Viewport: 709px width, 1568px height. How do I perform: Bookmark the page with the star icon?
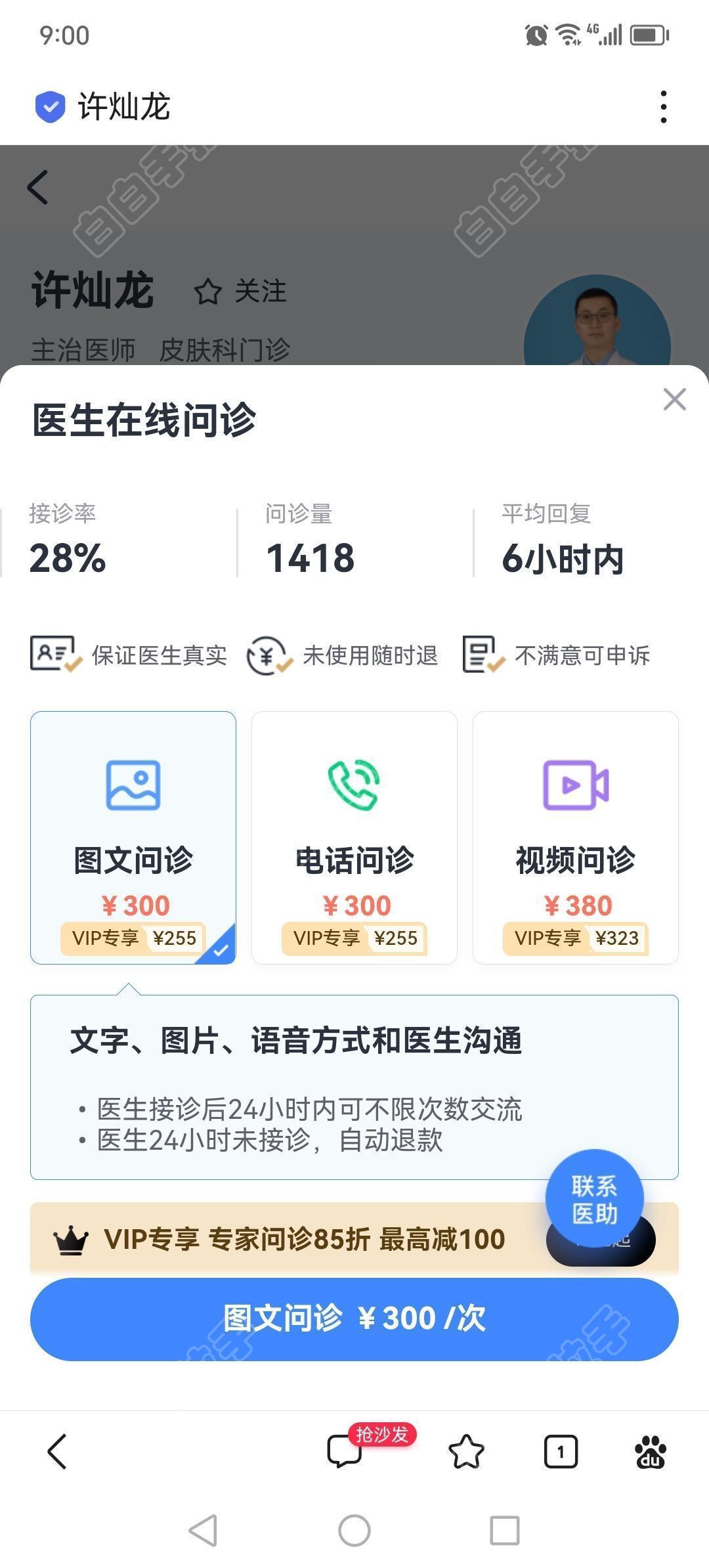pyautogui.click(x=466, y=1451)
